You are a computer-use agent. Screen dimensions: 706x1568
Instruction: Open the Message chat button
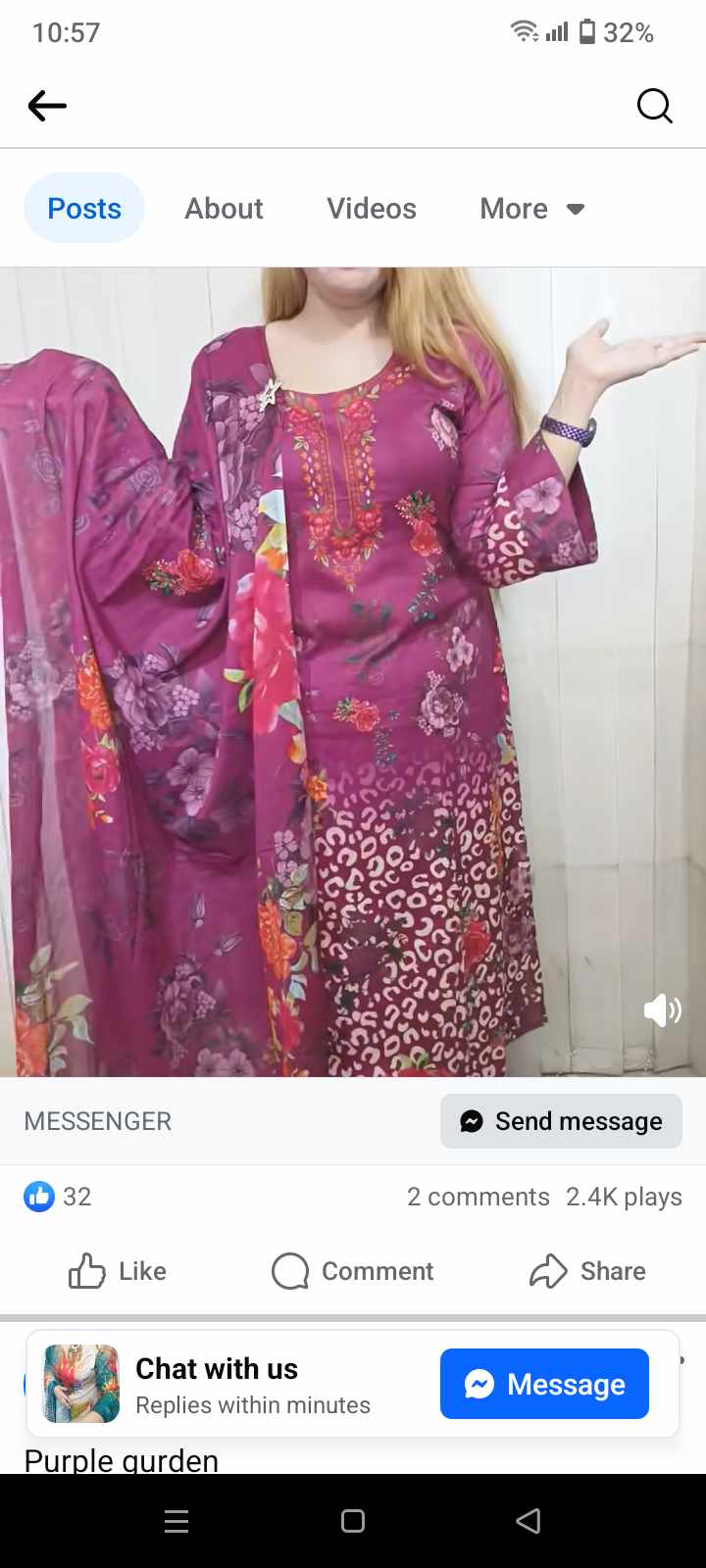coord(544,1384)
